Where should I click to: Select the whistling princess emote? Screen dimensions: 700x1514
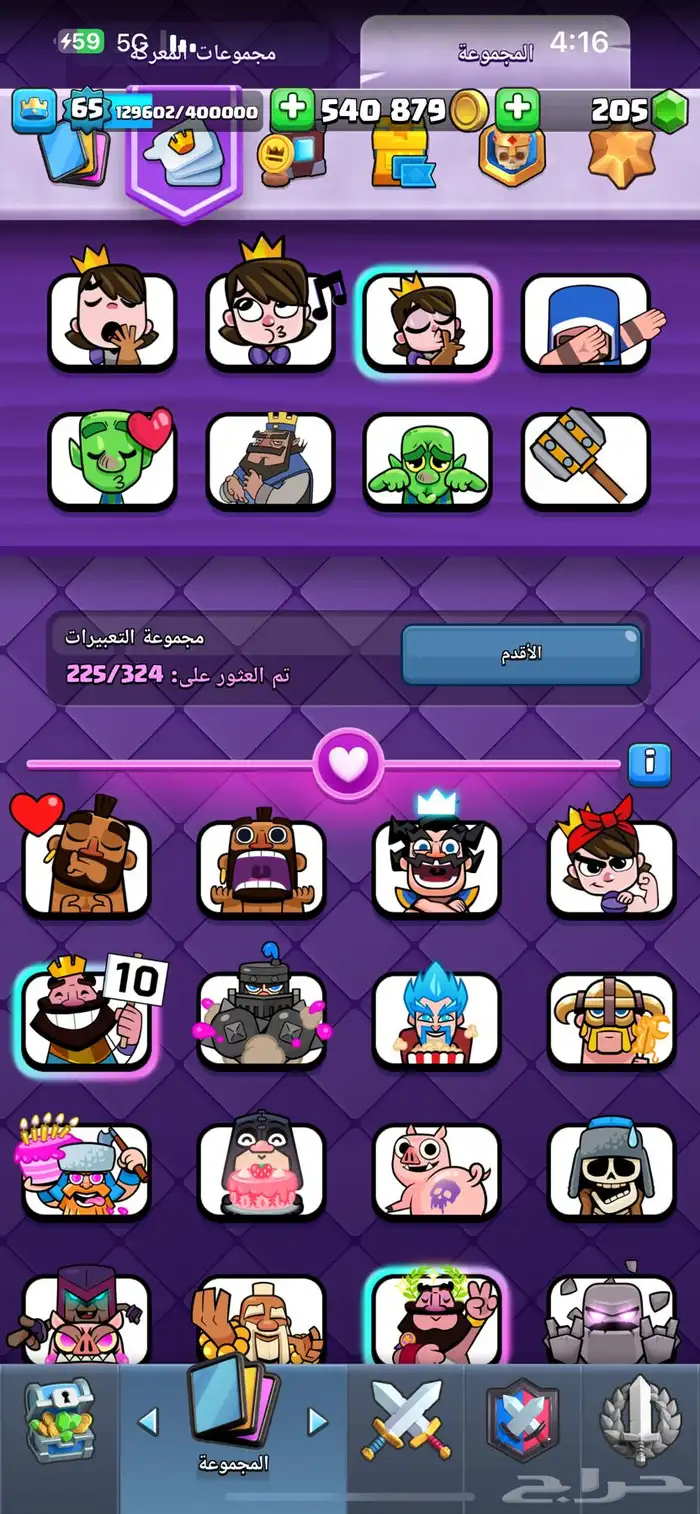270,320
